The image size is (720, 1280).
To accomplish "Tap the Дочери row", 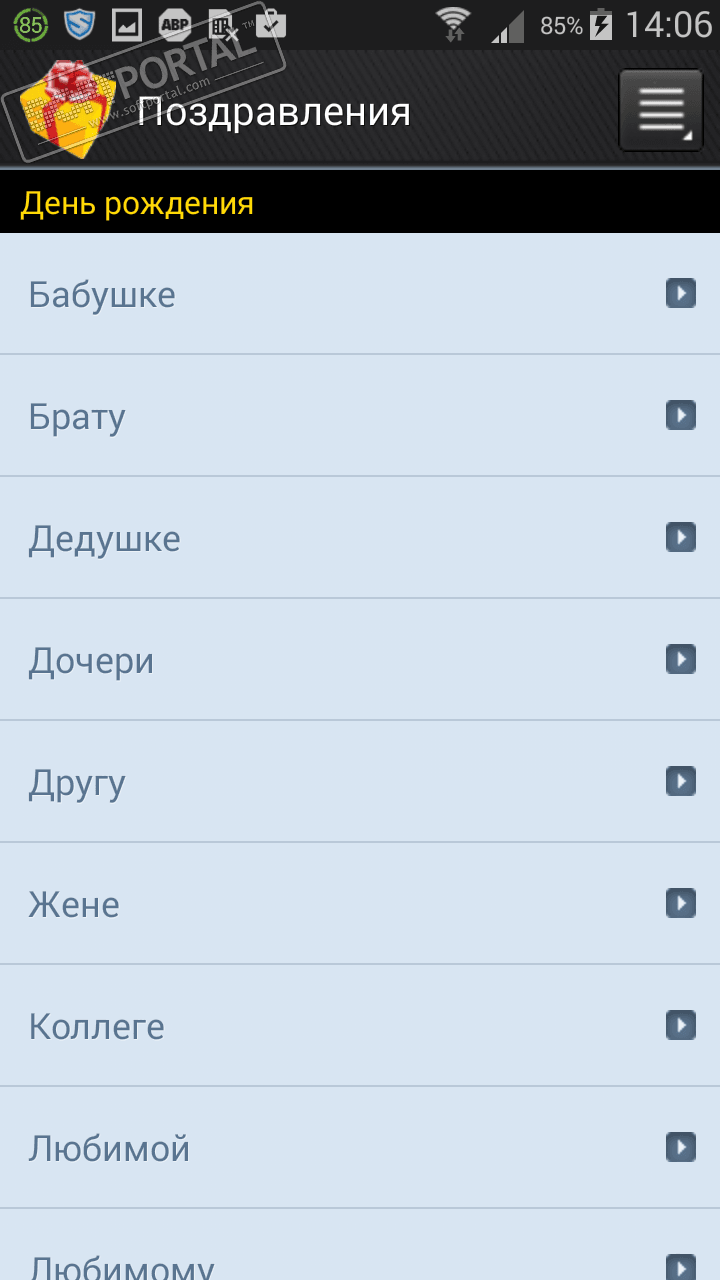I will pyautogui.click(x=360, y=660).
